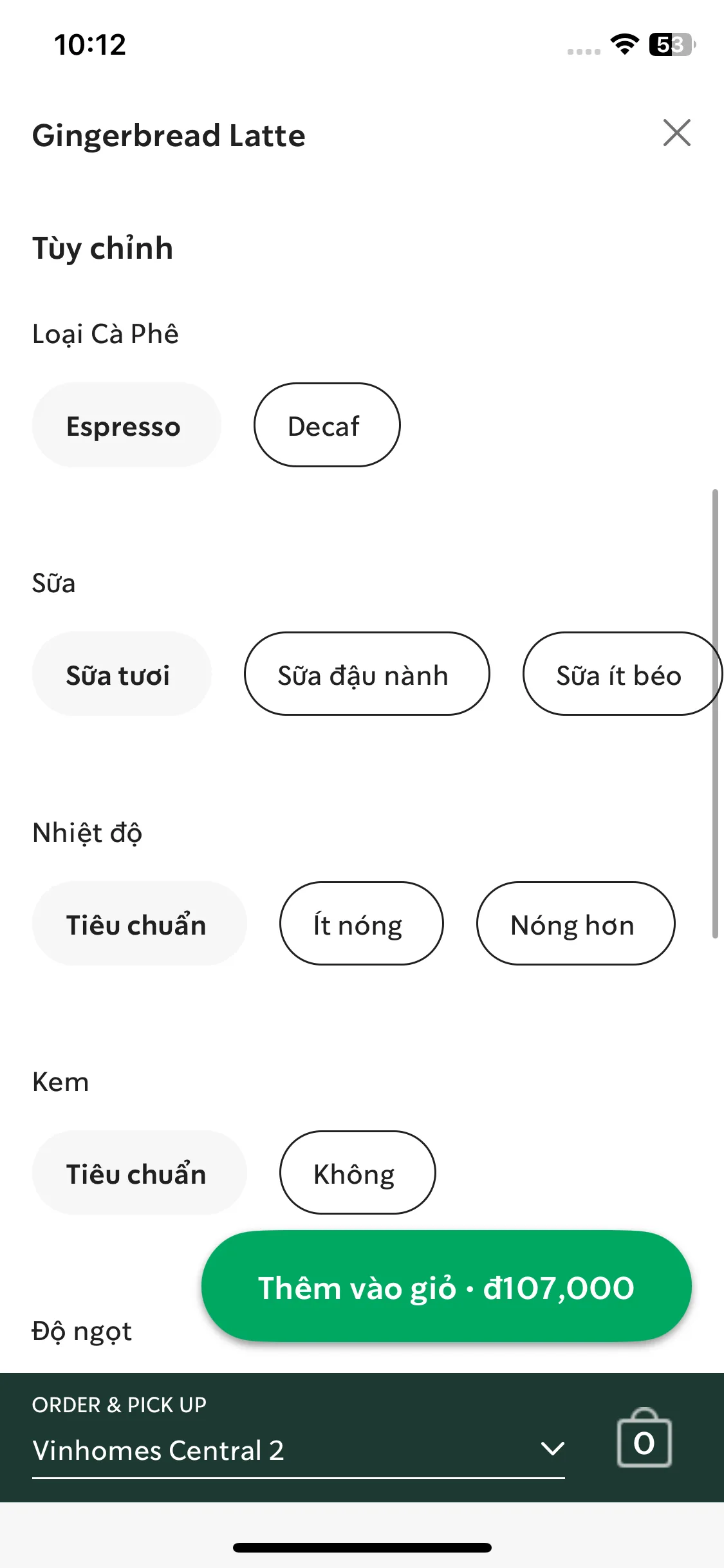
Task: Choose Tiêu chuẩn temperature option
Action: (139, 924)
